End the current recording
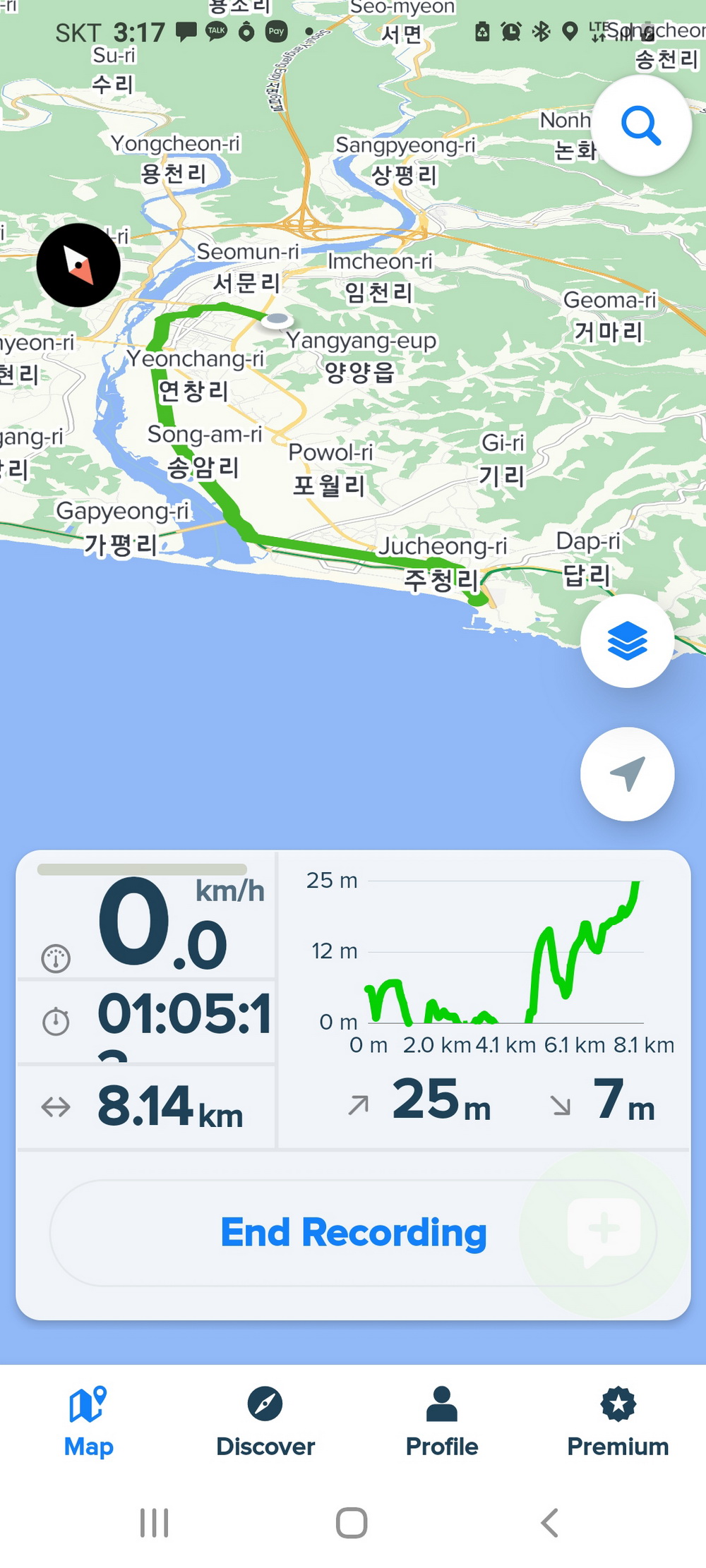Screen dimensions: 706x1568 point(353,1233)
